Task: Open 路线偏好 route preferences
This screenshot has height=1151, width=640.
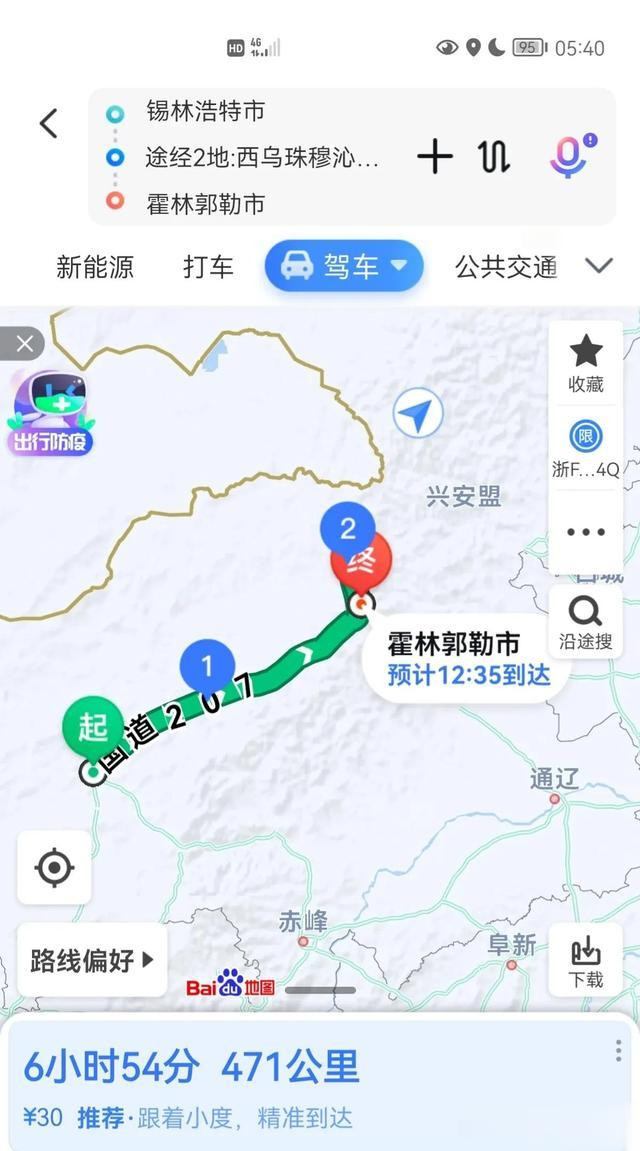Action: click(x=92, y=960)
